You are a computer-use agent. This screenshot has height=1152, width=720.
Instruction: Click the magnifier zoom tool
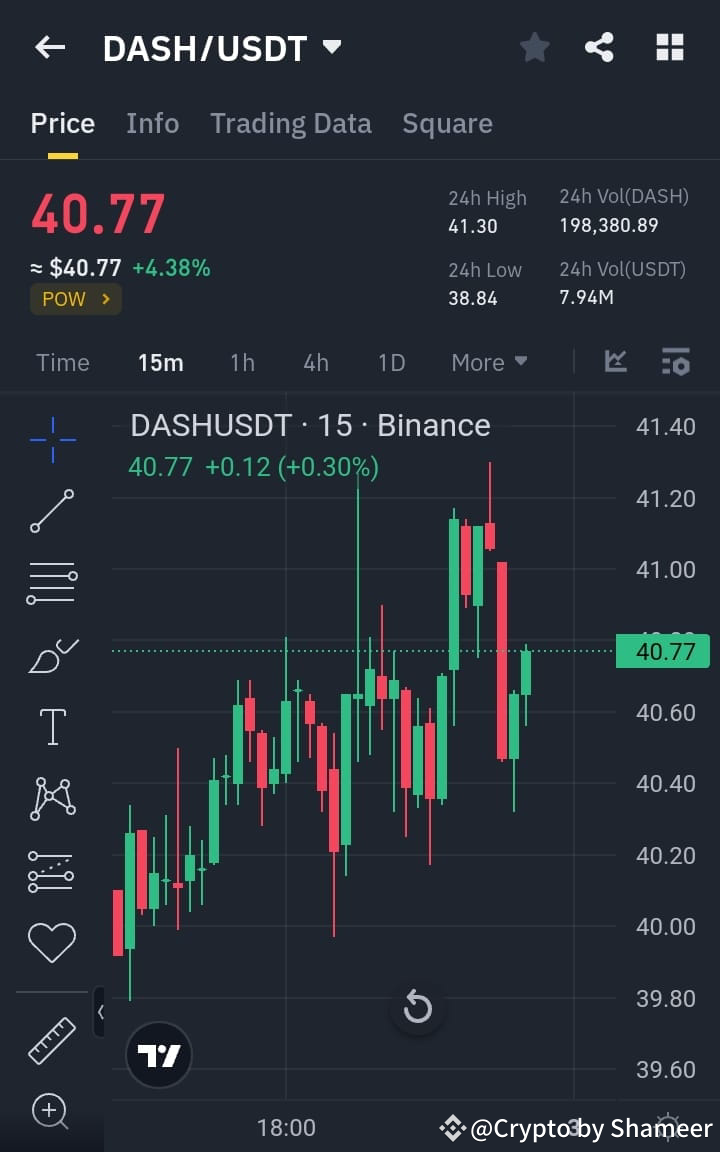pyautogui.click(x=52, y=1112)
